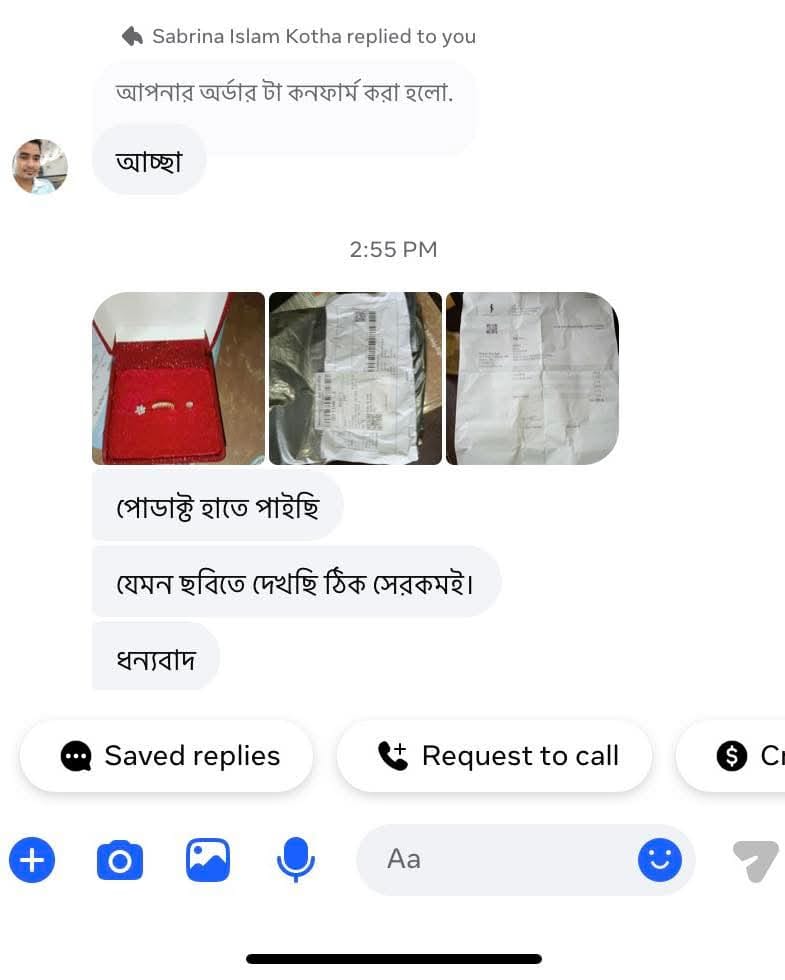Record a voice message with the microphone

point(295,860)
